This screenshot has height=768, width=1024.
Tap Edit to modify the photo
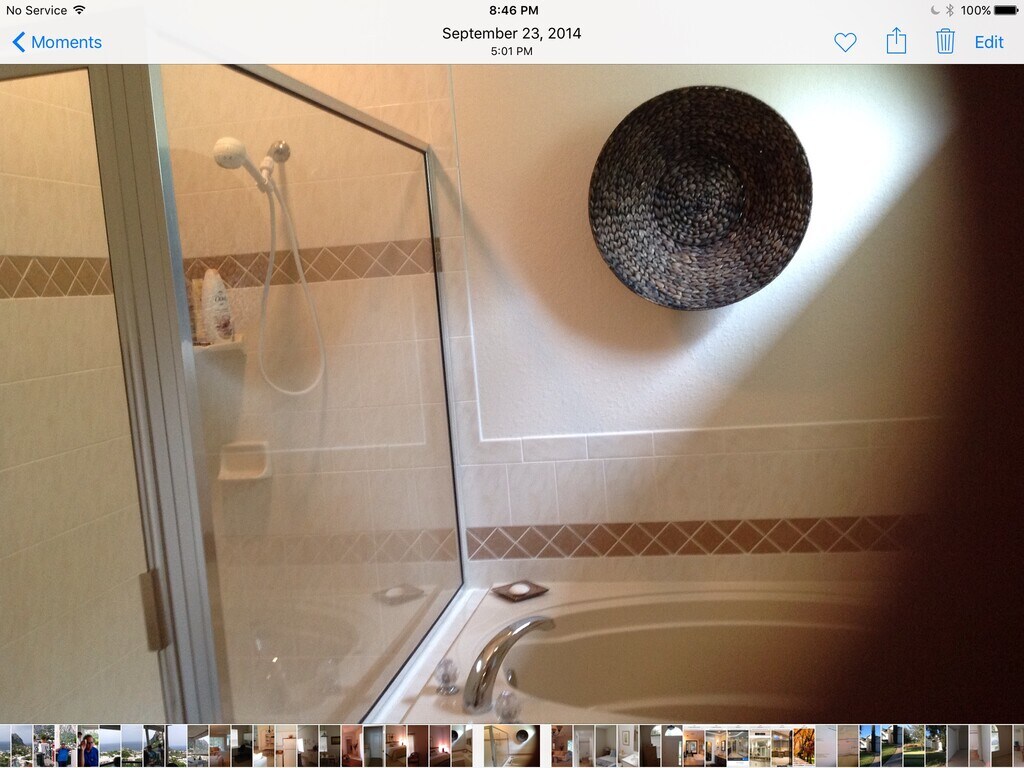(x=989, y=42)
